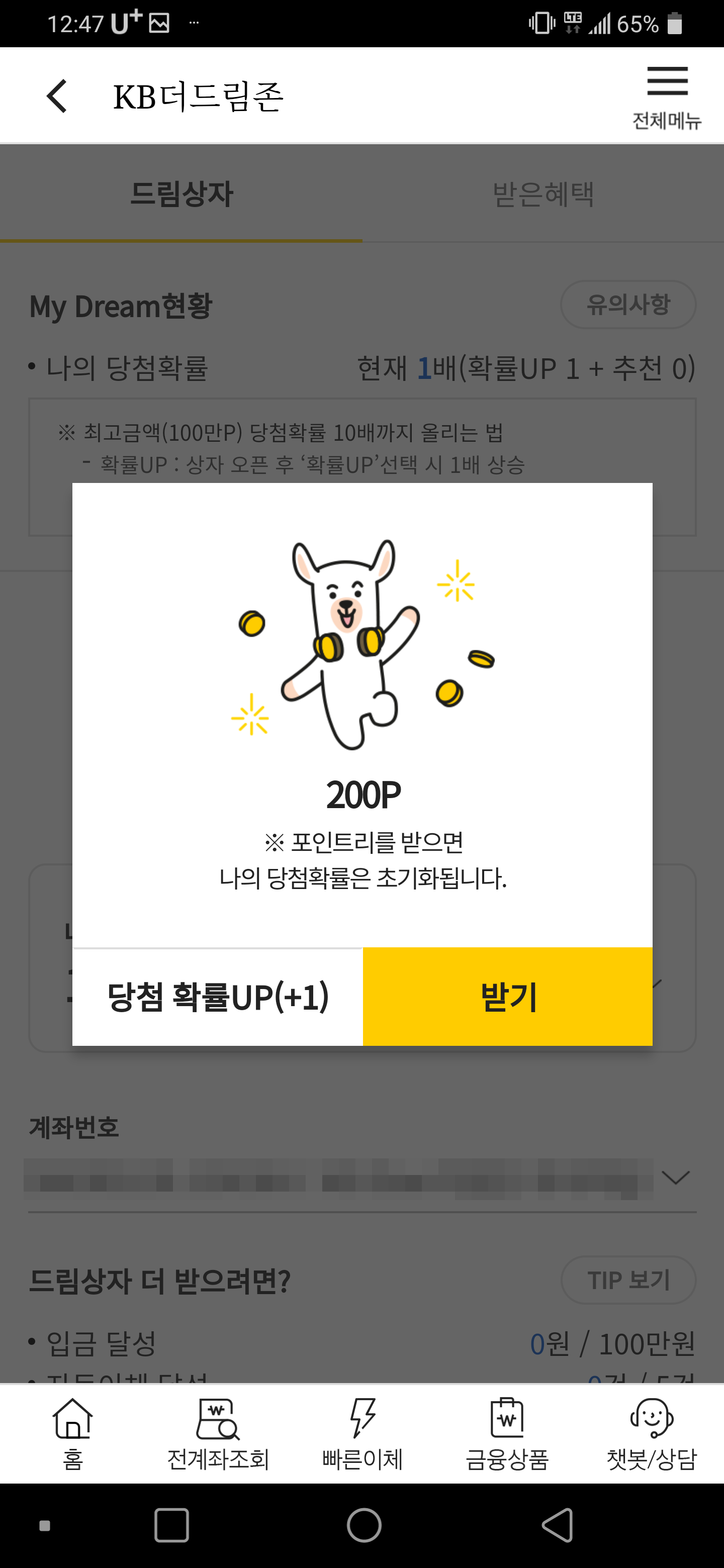
Task: Open 빠른이체 quick transfer
Action: click(x=363, y=1433)
